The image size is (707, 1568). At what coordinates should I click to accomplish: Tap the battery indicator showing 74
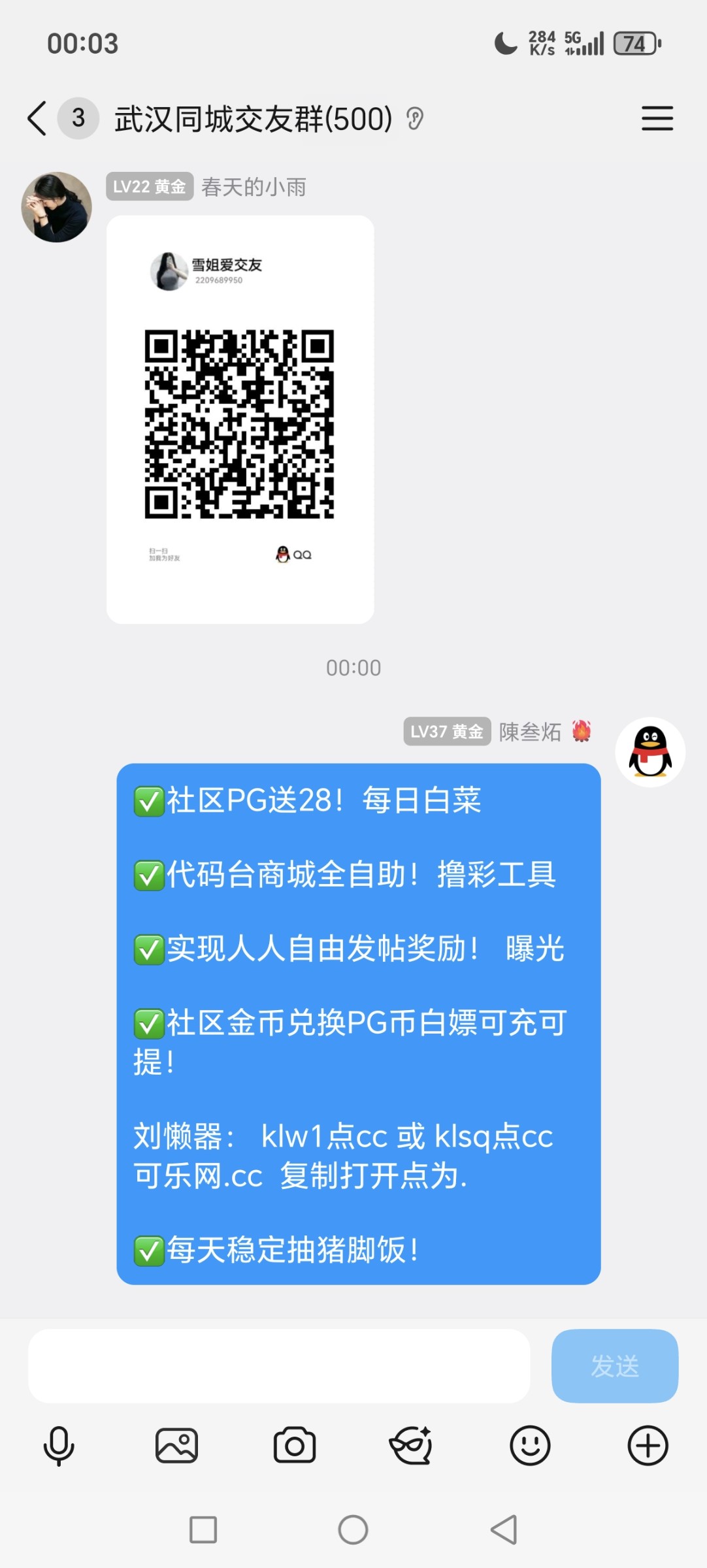coord(634,44)
